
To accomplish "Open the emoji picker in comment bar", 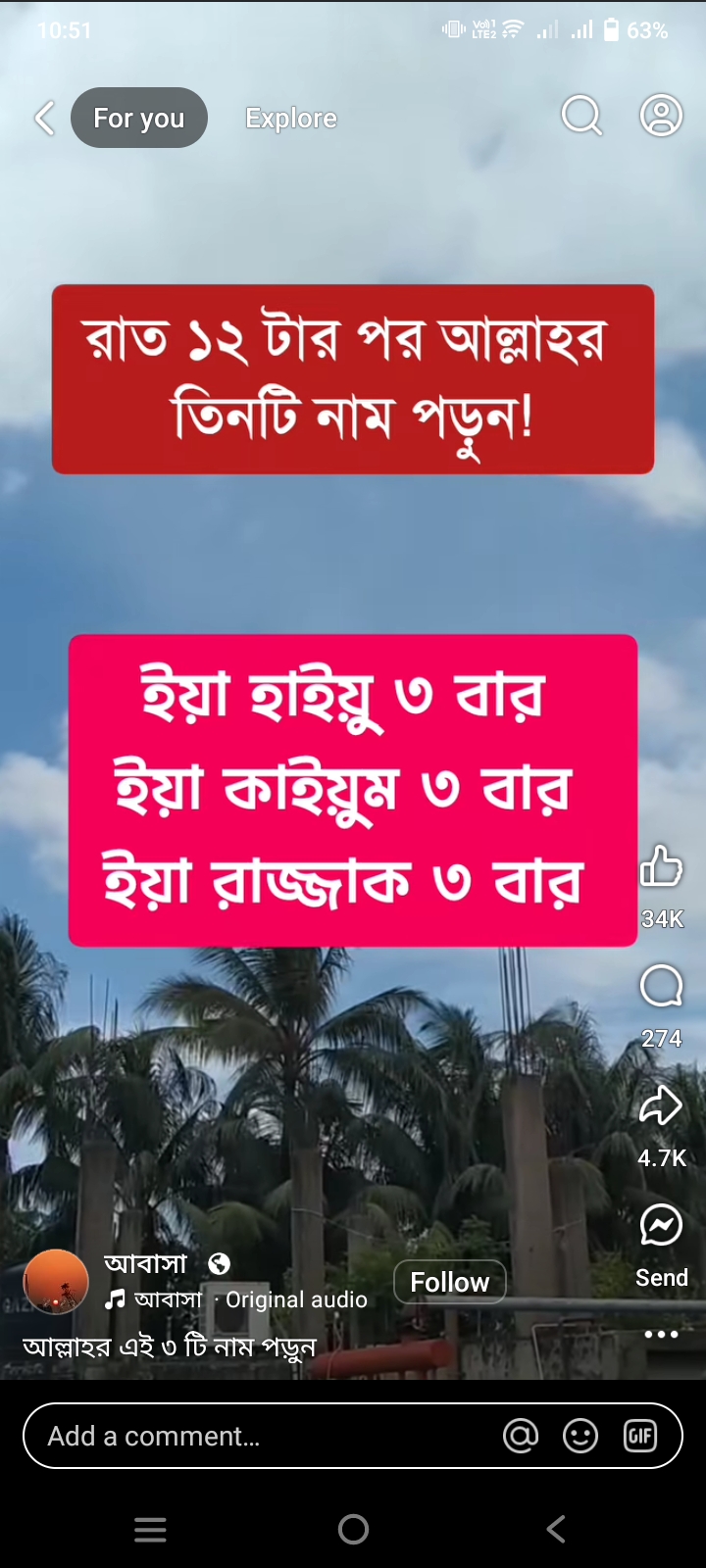I will (x=580, y=1436).
